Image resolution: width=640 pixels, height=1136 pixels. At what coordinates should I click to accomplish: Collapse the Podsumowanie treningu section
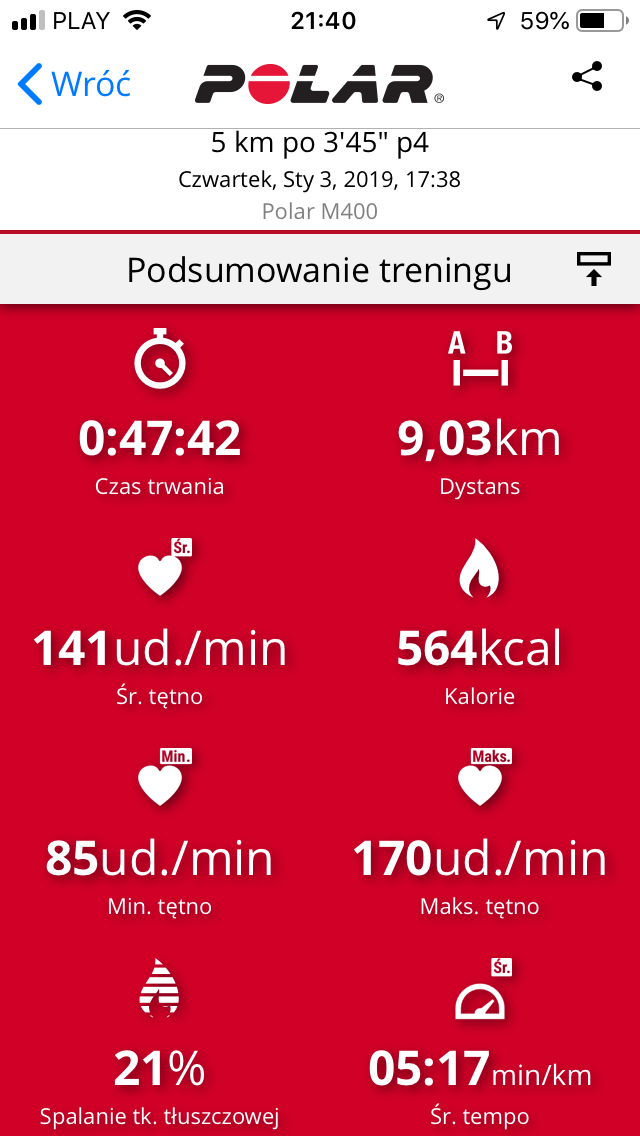(593, 269)
